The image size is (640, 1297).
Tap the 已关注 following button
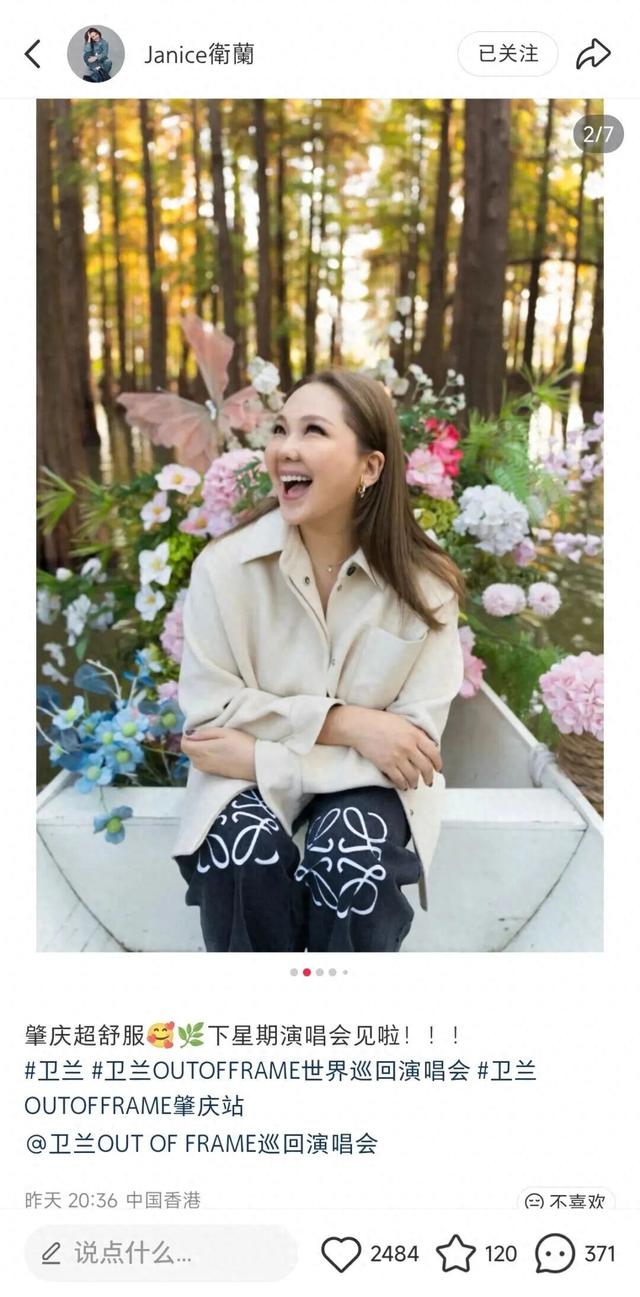[x=508, y=54]
